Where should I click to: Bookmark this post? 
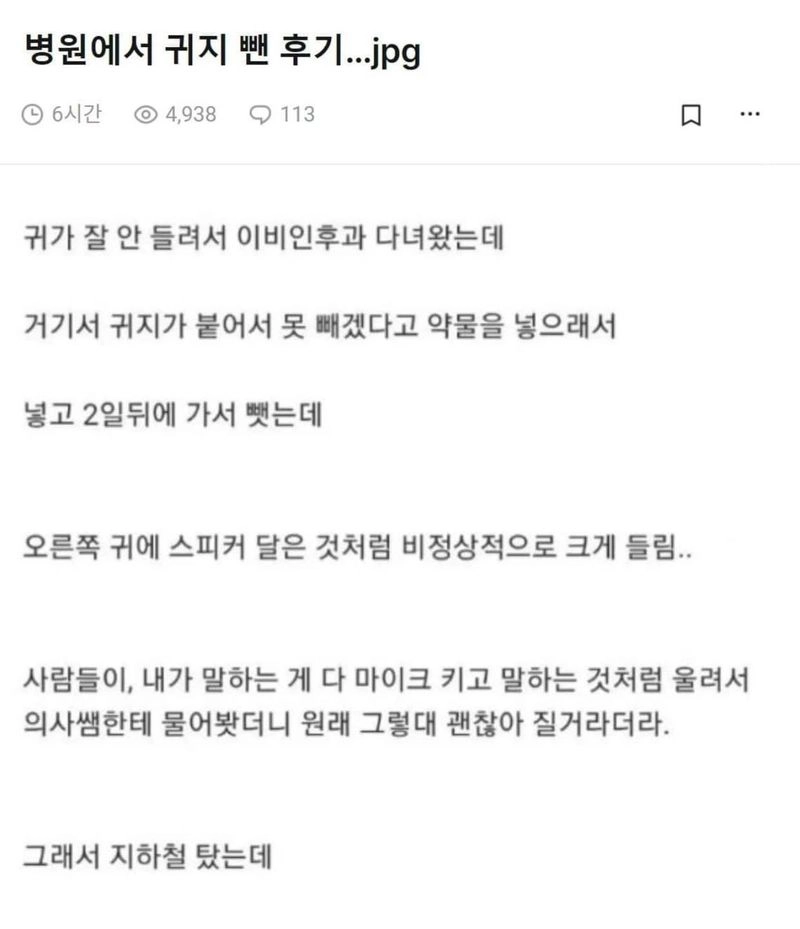pyautogui.click(x=690, y=115)
